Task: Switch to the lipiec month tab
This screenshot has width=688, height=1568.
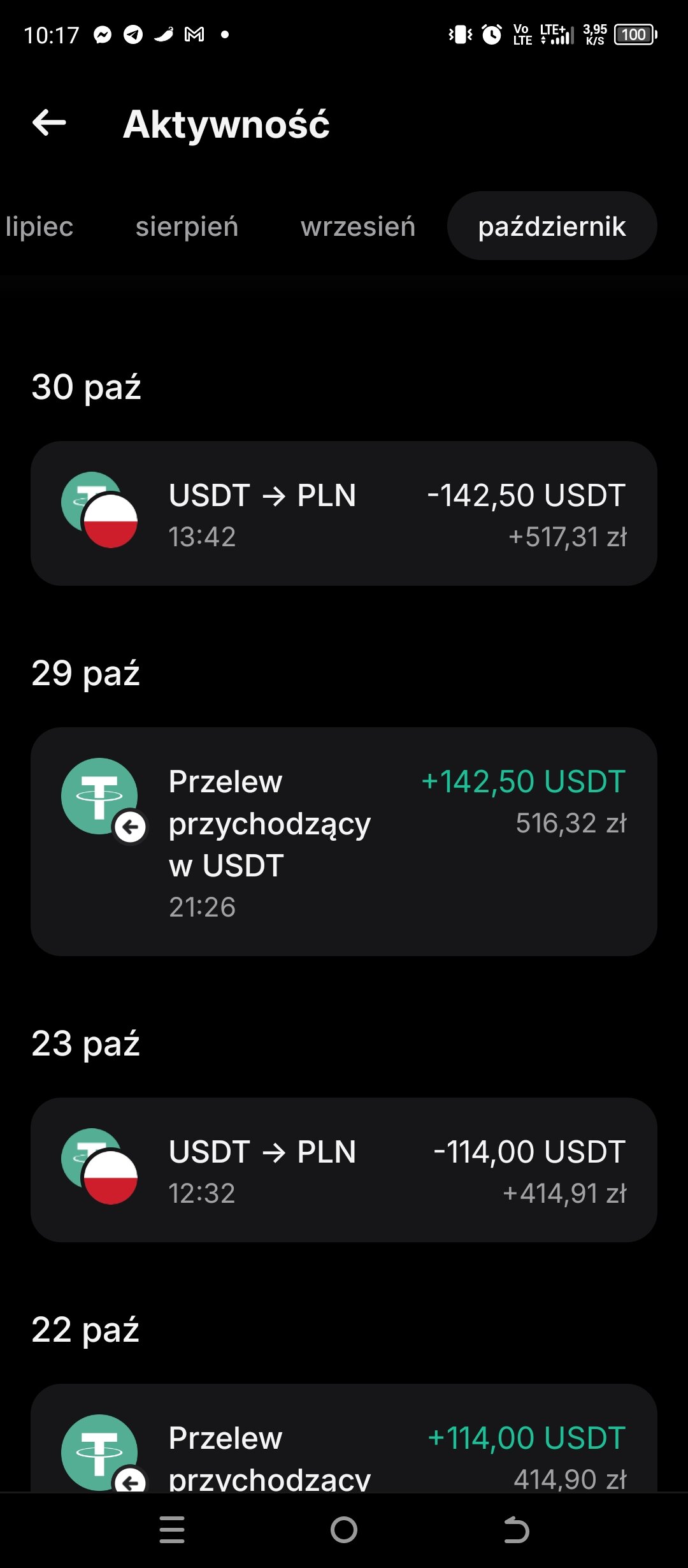Action: [x=39, y=227]
